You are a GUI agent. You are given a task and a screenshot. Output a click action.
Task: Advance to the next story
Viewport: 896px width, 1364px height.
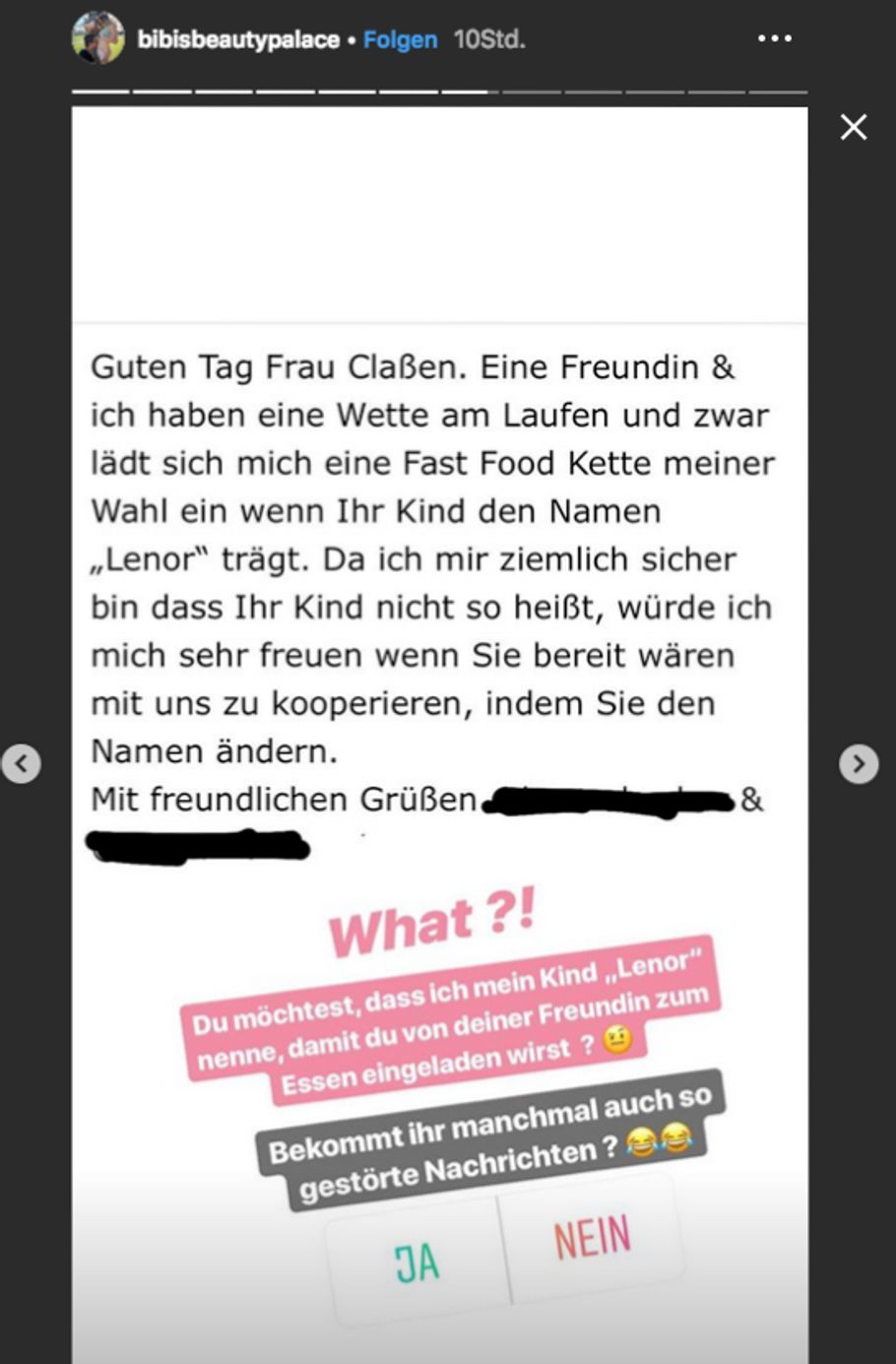point(858,763)
